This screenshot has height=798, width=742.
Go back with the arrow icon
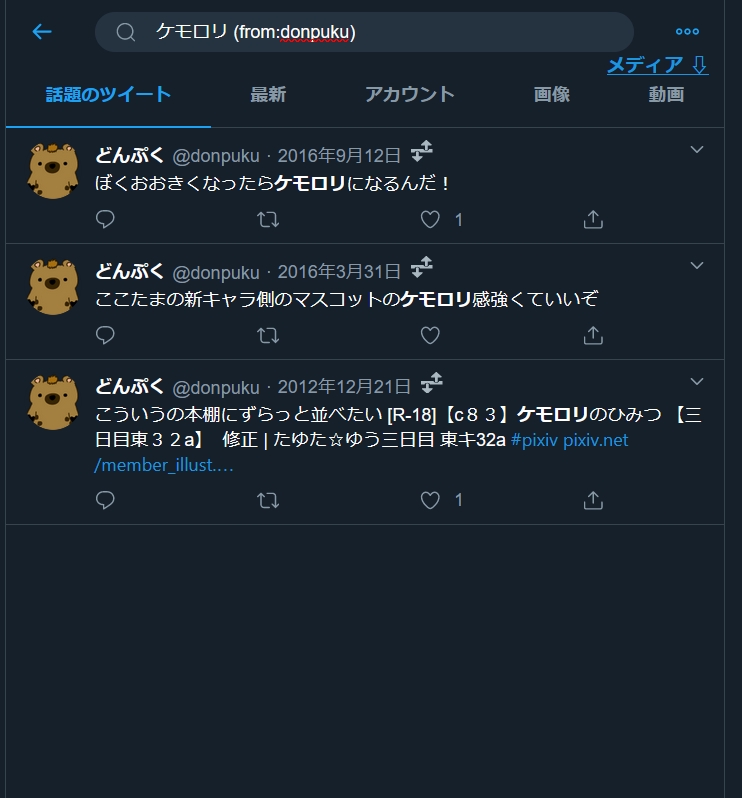pyautogui.click(x=41, y=32)
